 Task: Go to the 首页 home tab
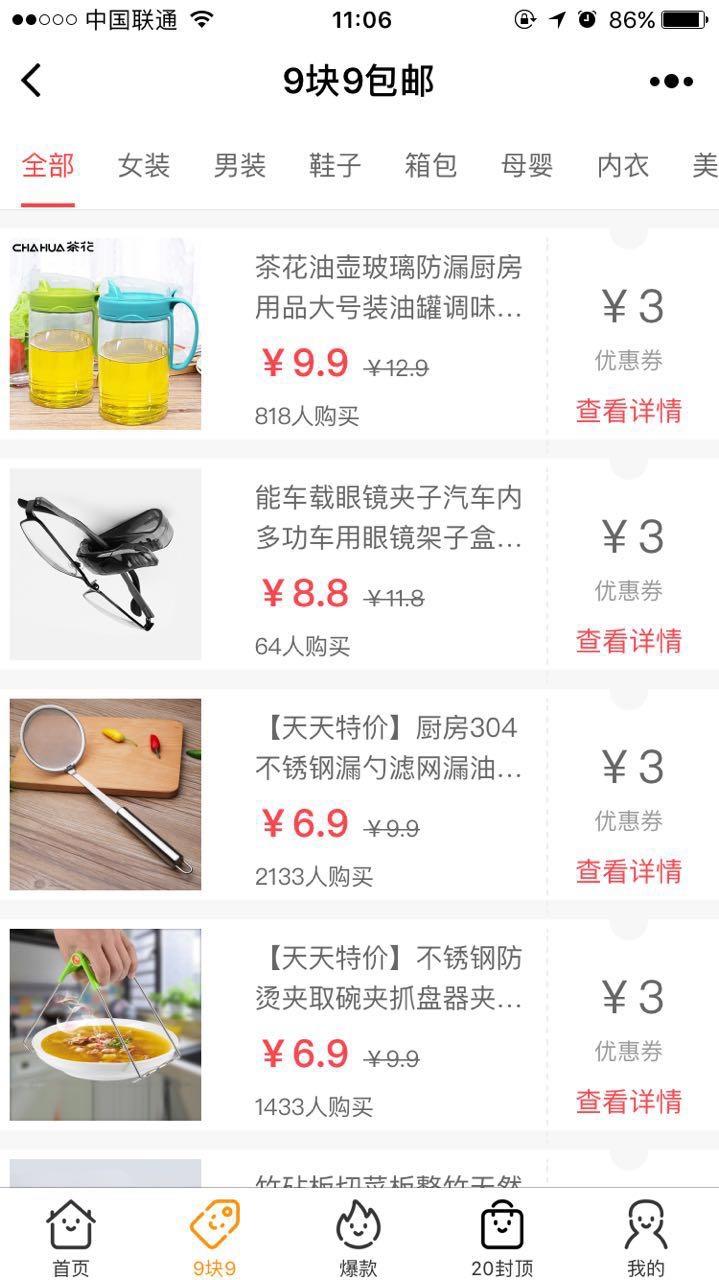point(71,1238)
